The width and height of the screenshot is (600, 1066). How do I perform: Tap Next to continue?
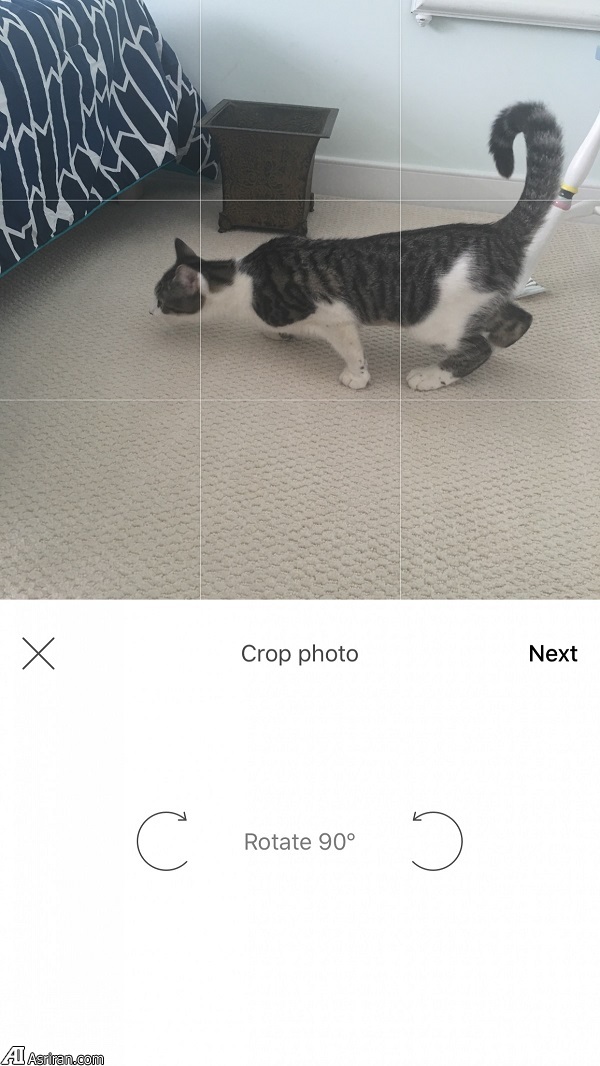click(553, 654)
